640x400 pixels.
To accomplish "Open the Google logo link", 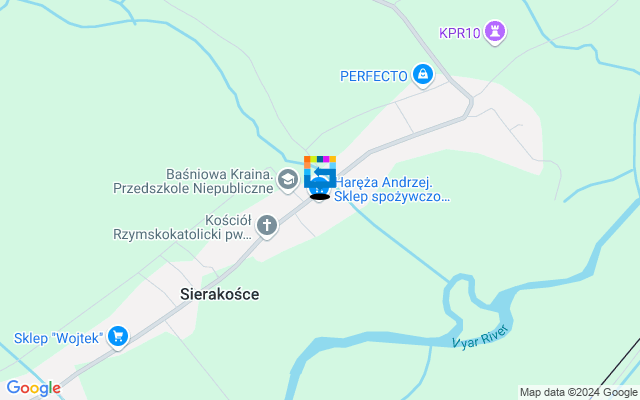I will click(x=33, y=388).
